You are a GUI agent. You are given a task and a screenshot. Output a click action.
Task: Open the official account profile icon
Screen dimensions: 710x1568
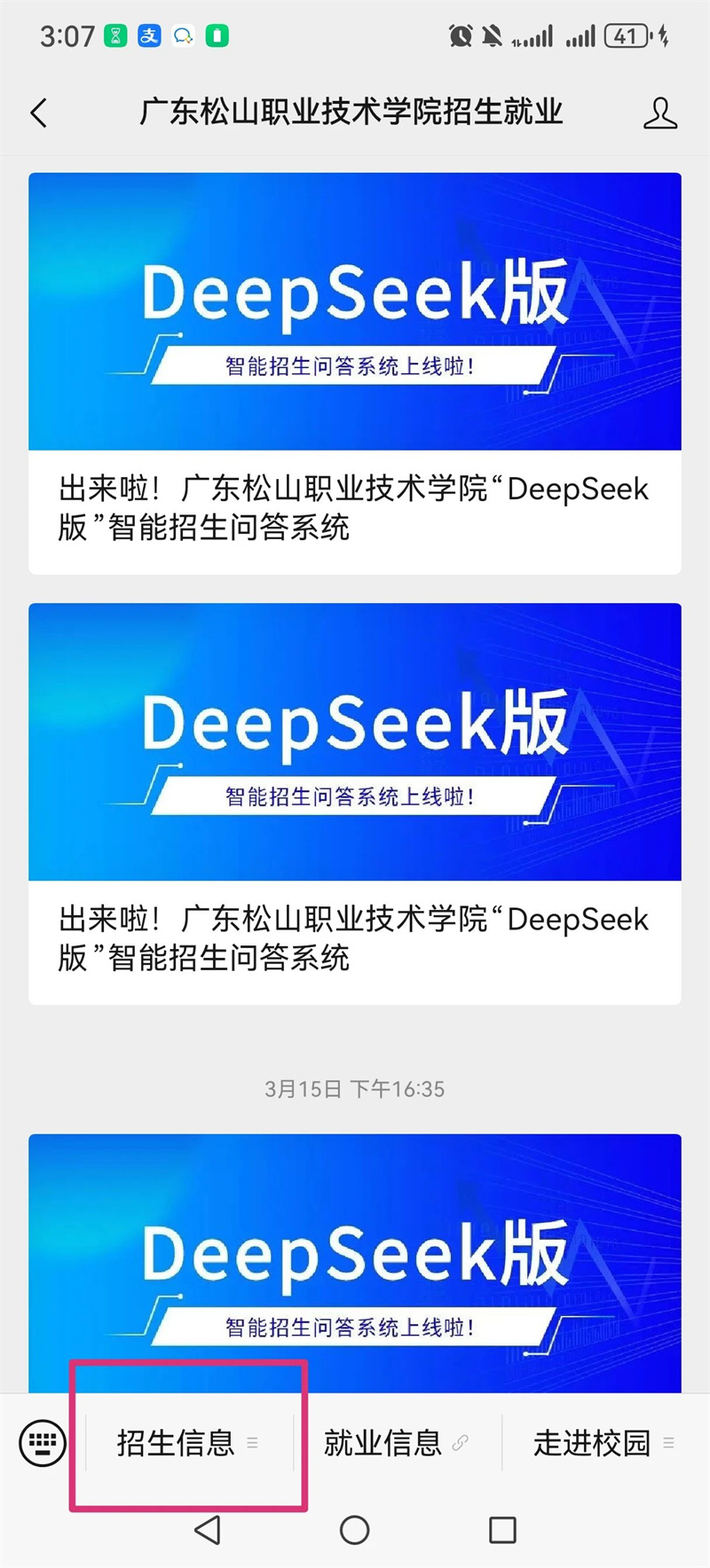(x=659, y=114)
